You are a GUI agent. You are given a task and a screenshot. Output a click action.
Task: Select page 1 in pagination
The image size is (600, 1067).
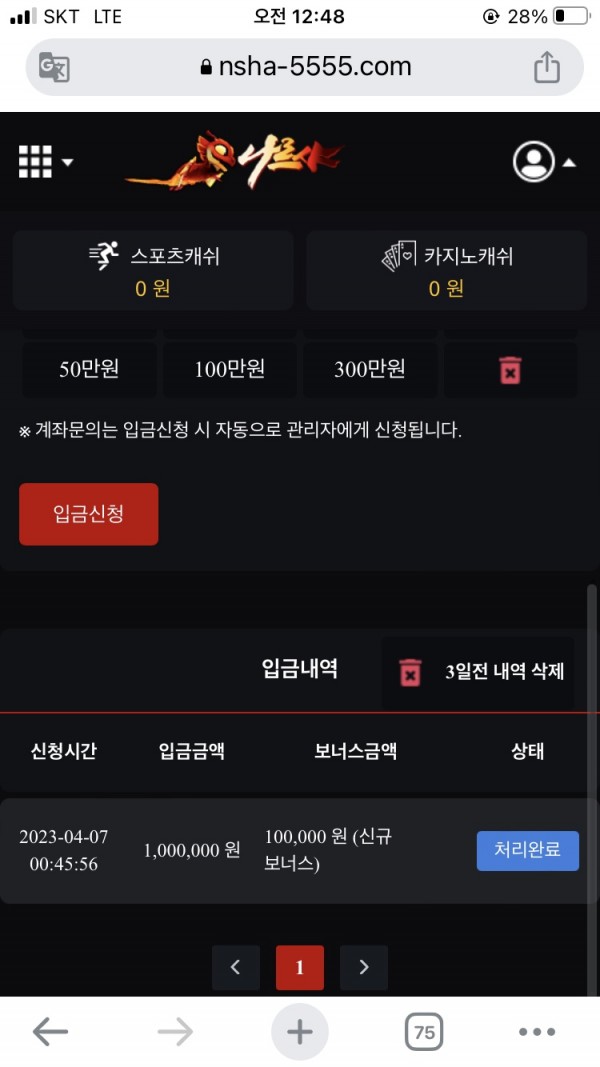tap(300, 967)
